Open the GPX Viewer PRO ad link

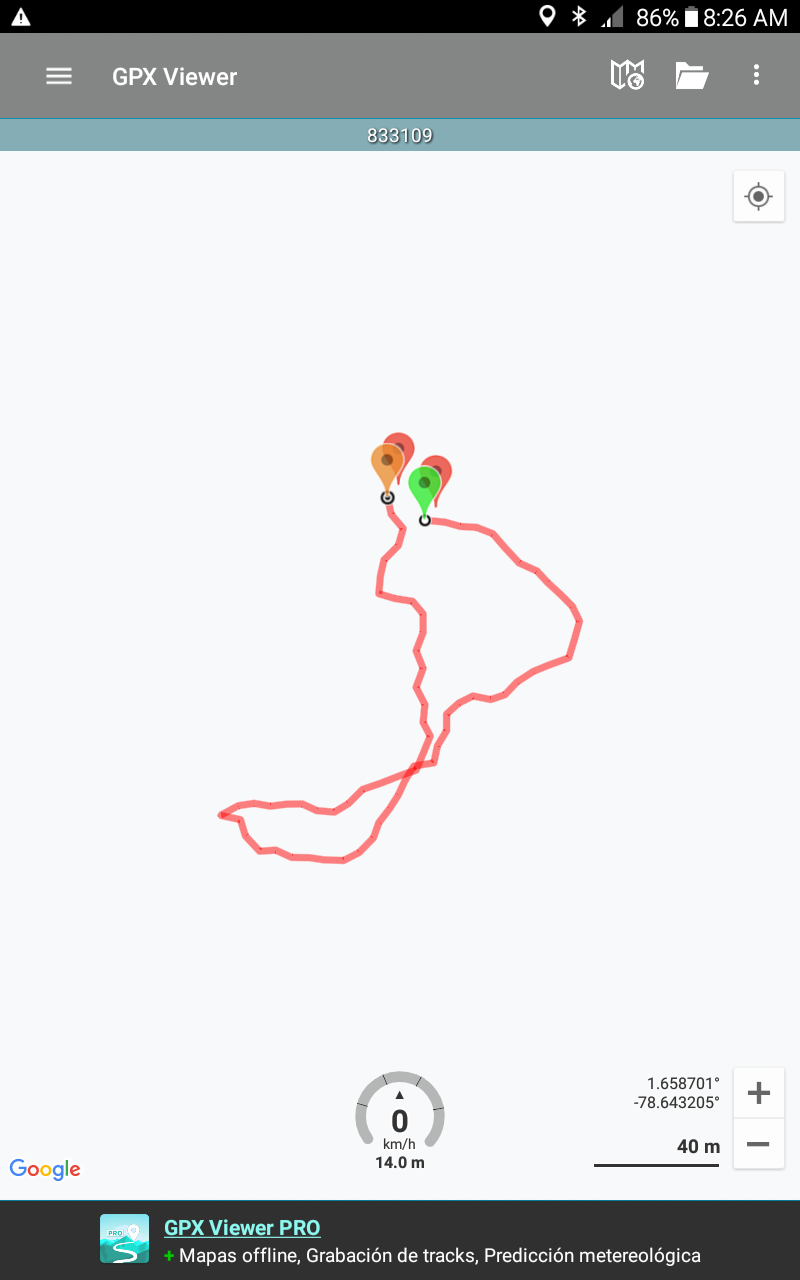point(242,1228)
